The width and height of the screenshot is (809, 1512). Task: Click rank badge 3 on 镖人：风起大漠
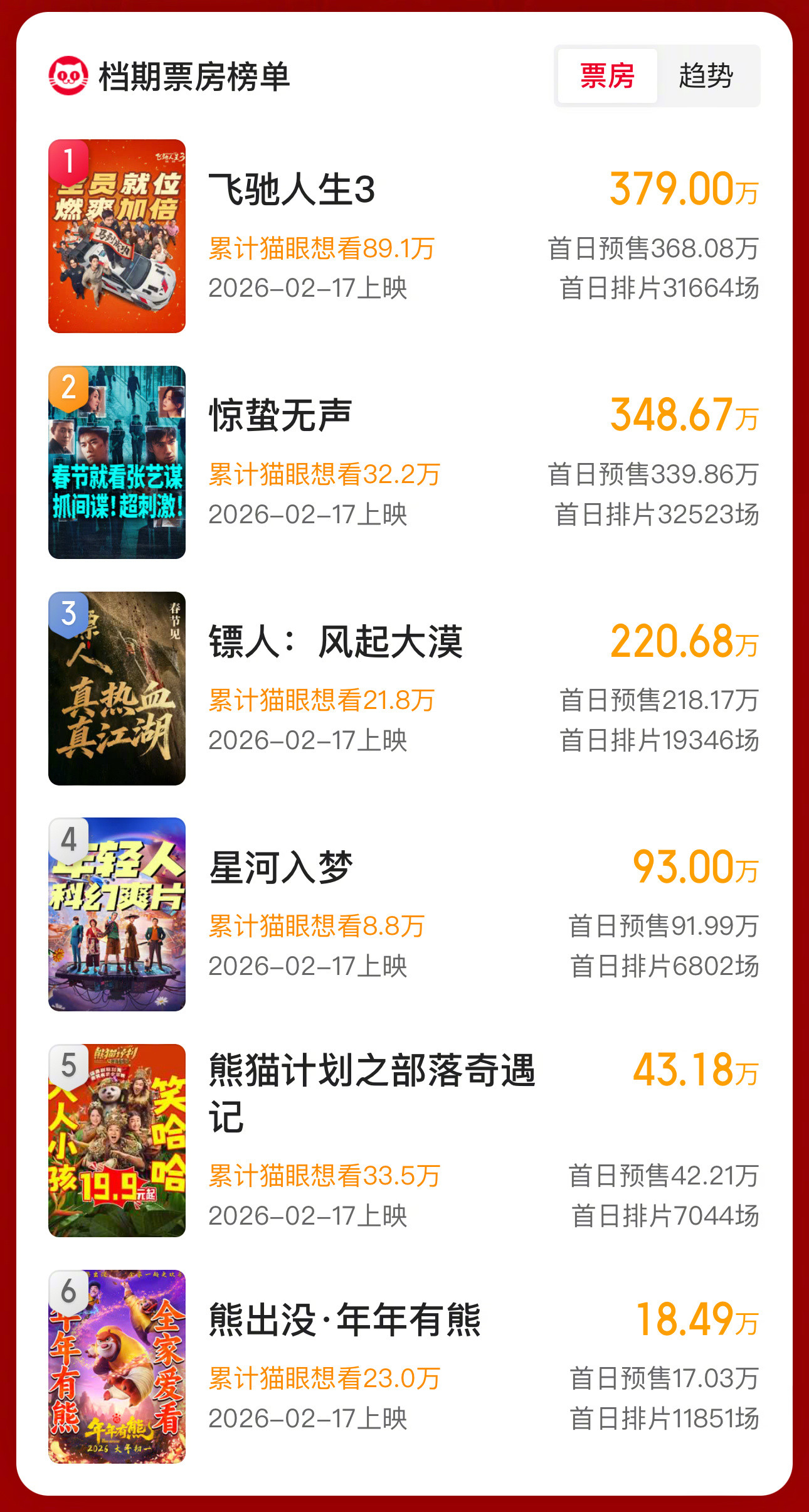coord(69,617)
